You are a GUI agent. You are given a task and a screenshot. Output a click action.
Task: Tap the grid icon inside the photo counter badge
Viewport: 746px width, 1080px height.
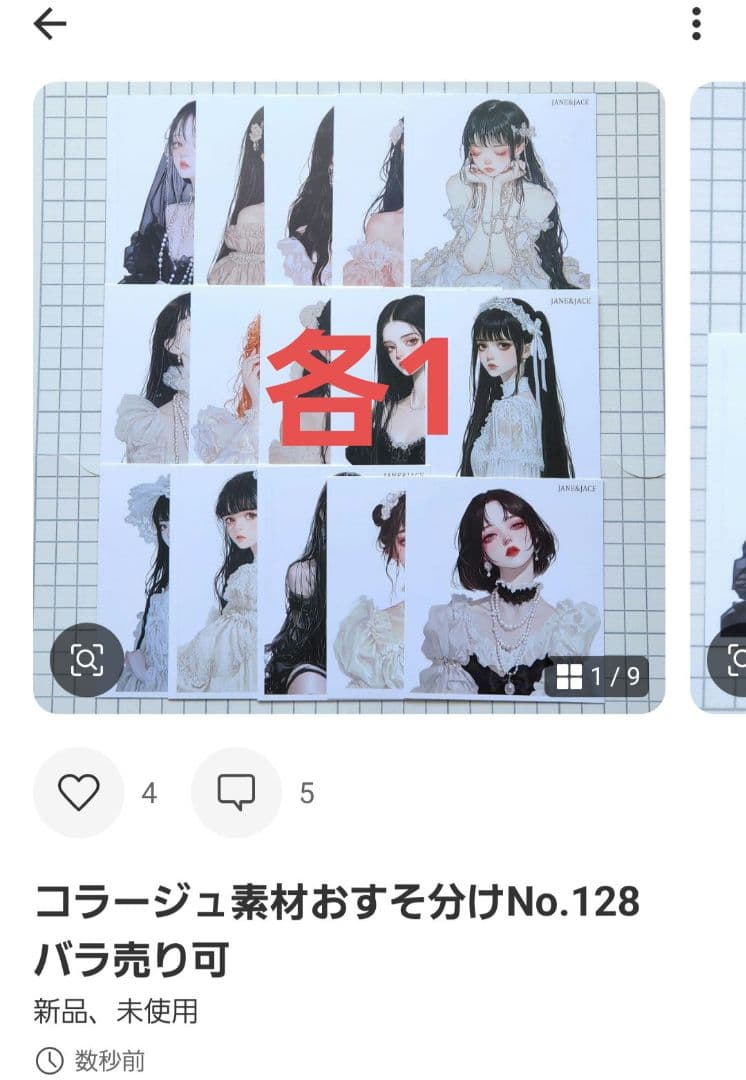pyautogui.click(x=572, y=674)
